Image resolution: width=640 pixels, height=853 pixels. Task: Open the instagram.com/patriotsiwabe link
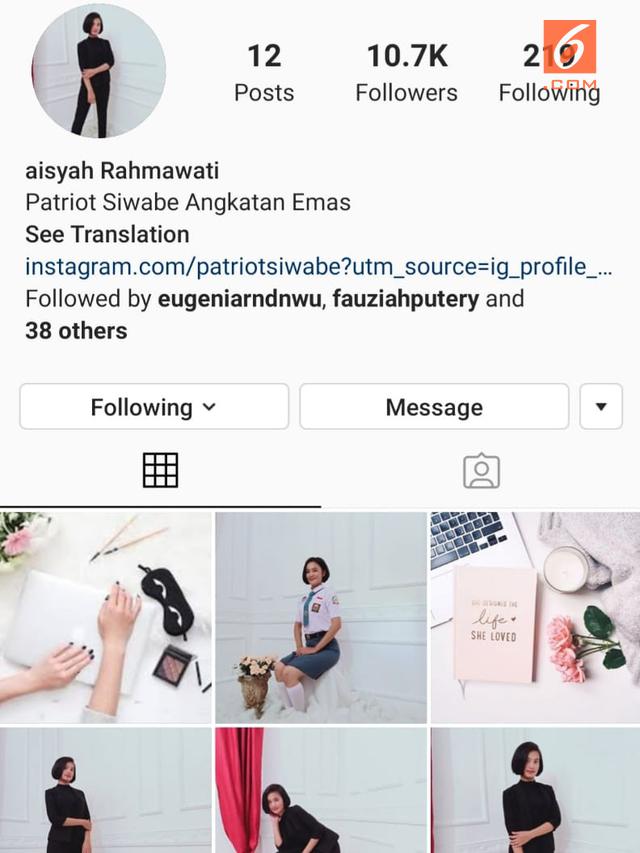click(318, 266)
